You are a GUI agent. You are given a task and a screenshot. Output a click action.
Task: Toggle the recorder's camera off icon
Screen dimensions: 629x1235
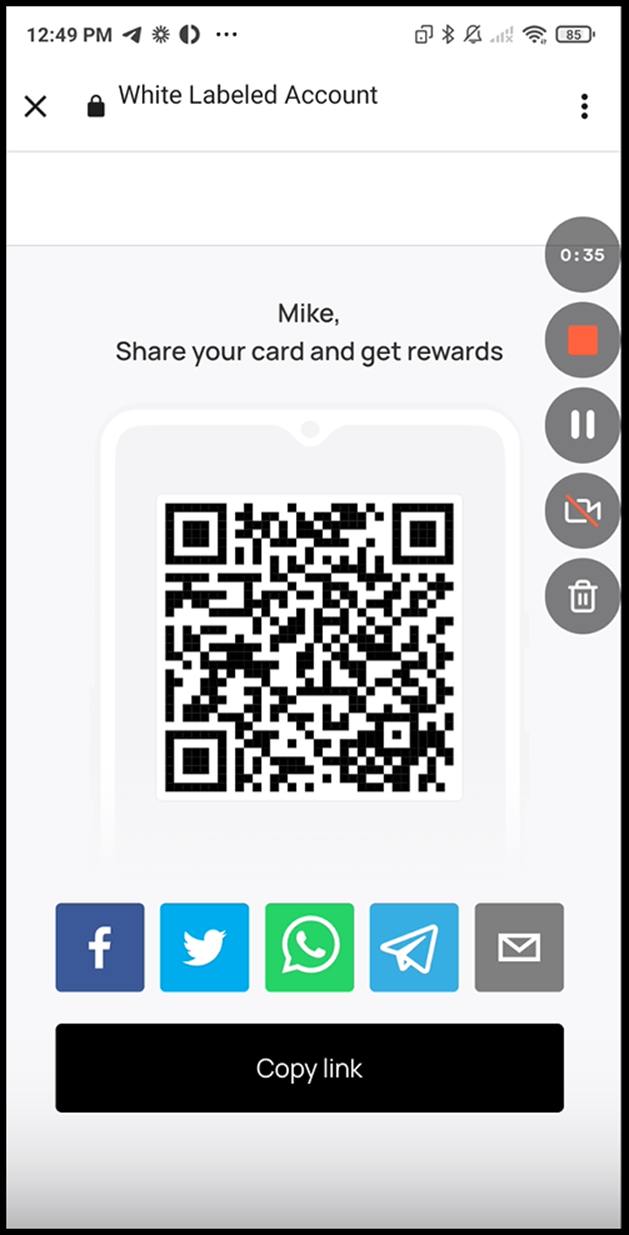point(582,511)
